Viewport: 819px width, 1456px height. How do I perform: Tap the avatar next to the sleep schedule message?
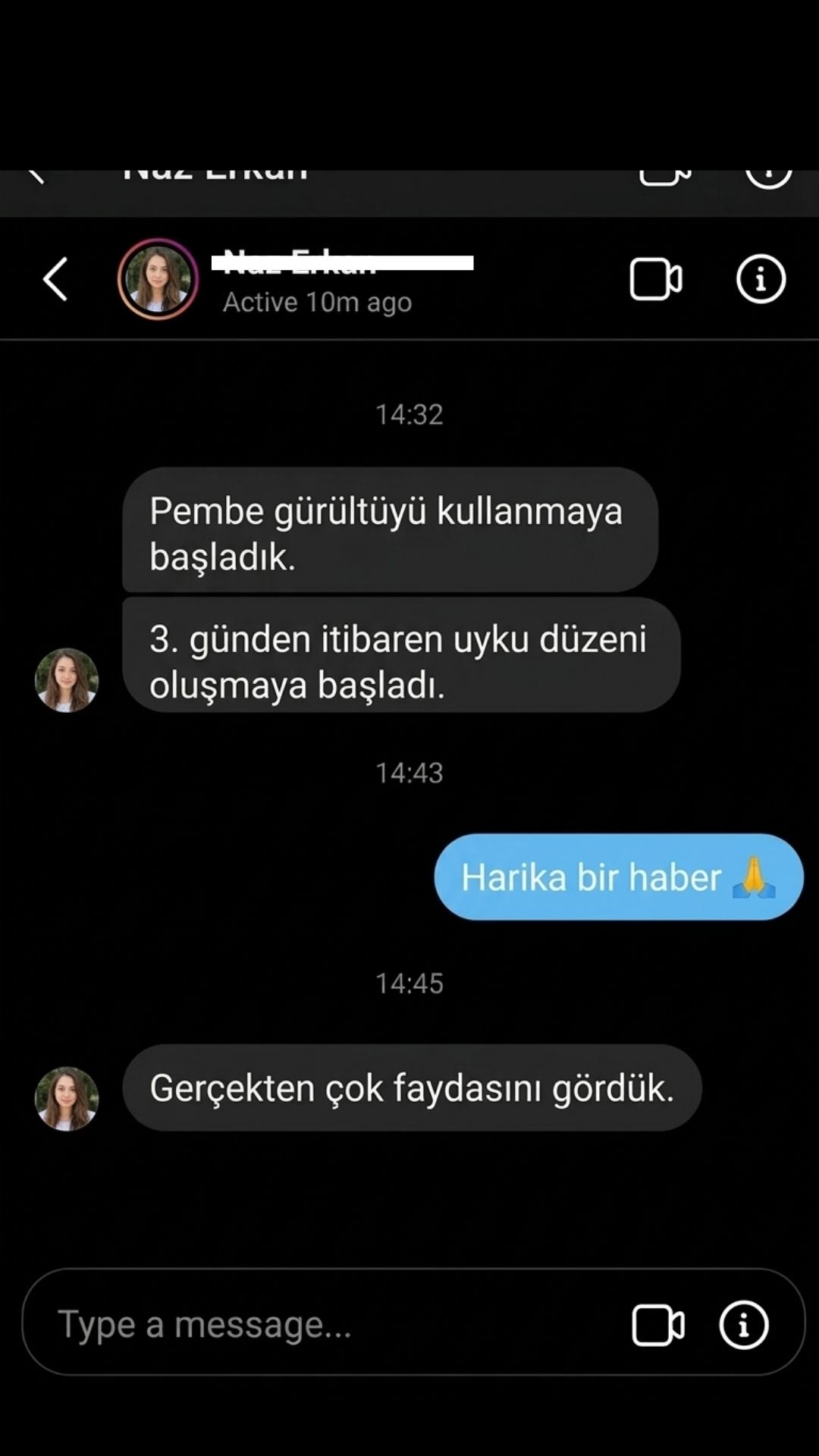click(67, 680)
